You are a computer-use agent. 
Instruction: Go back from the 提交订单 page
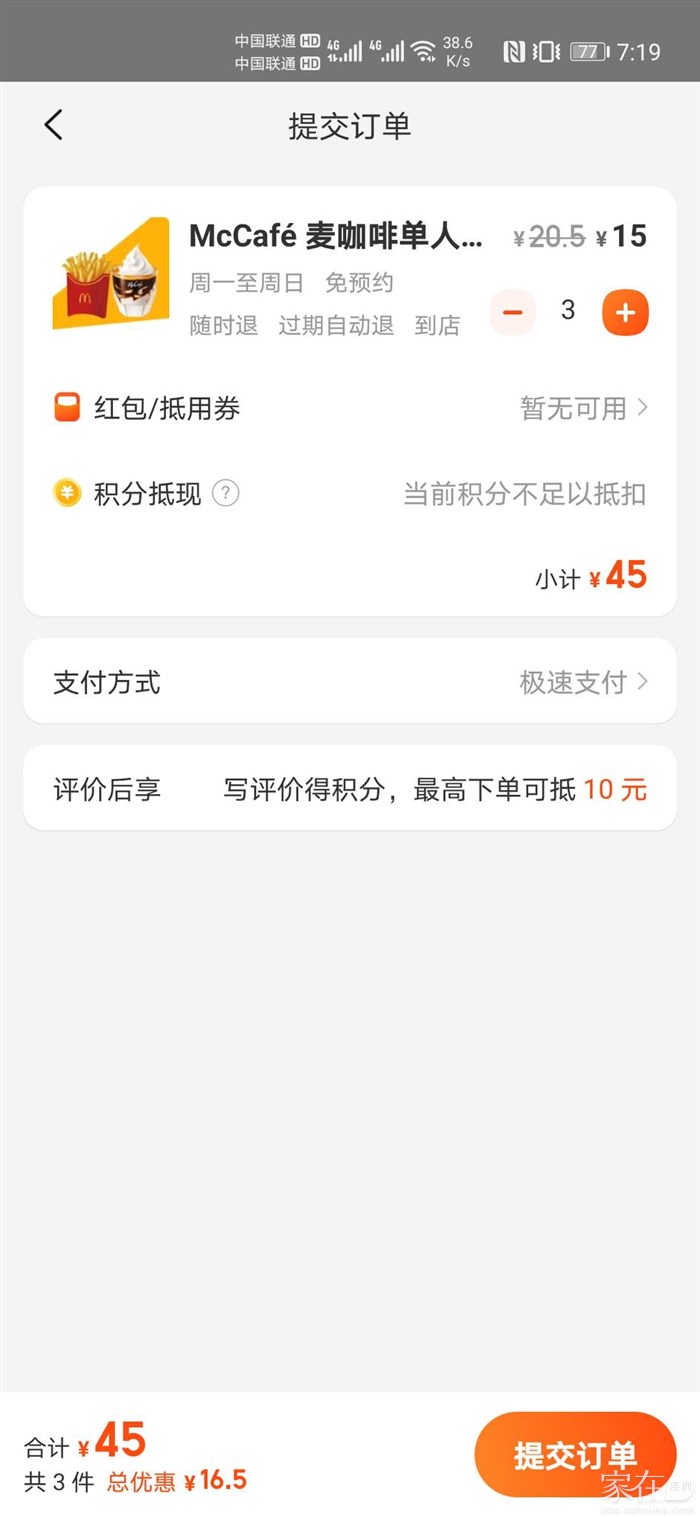54,126
